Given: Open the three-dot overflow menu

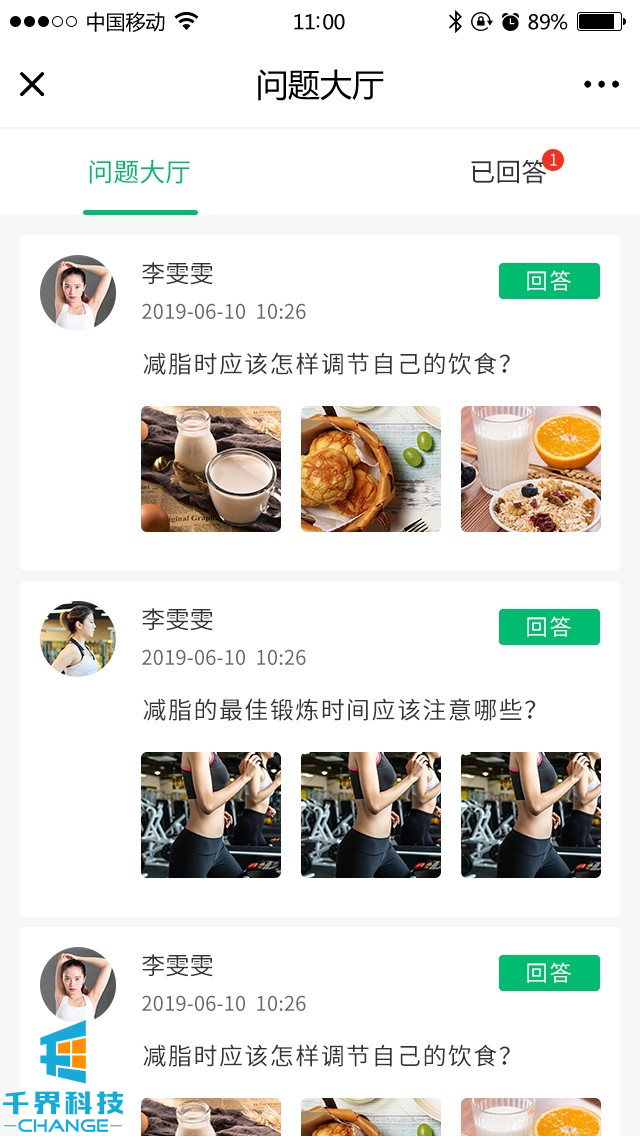Looking at the screenshot, I should pos(601,85).
